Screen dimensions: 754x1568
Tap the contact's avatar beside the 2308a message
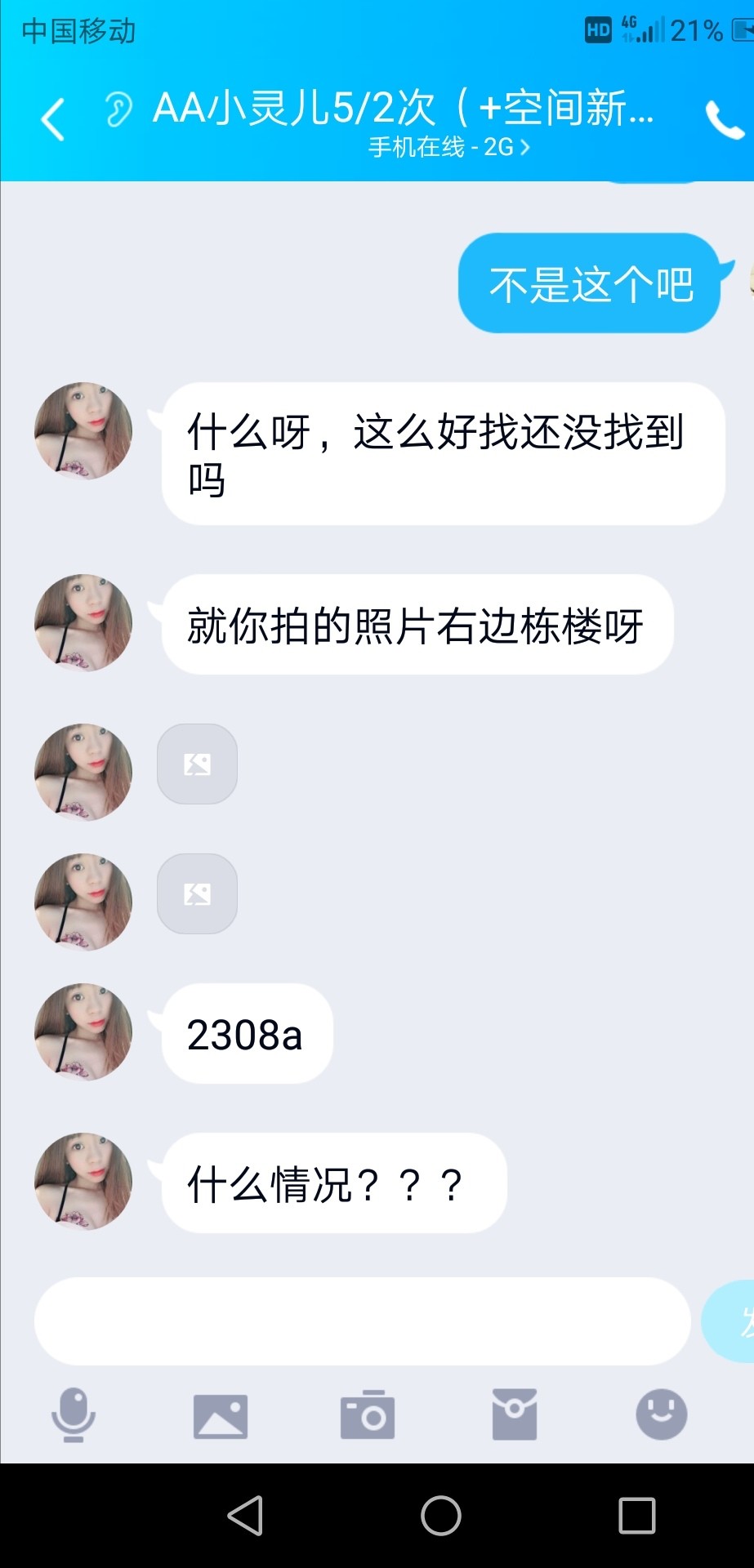[83, 1032]
